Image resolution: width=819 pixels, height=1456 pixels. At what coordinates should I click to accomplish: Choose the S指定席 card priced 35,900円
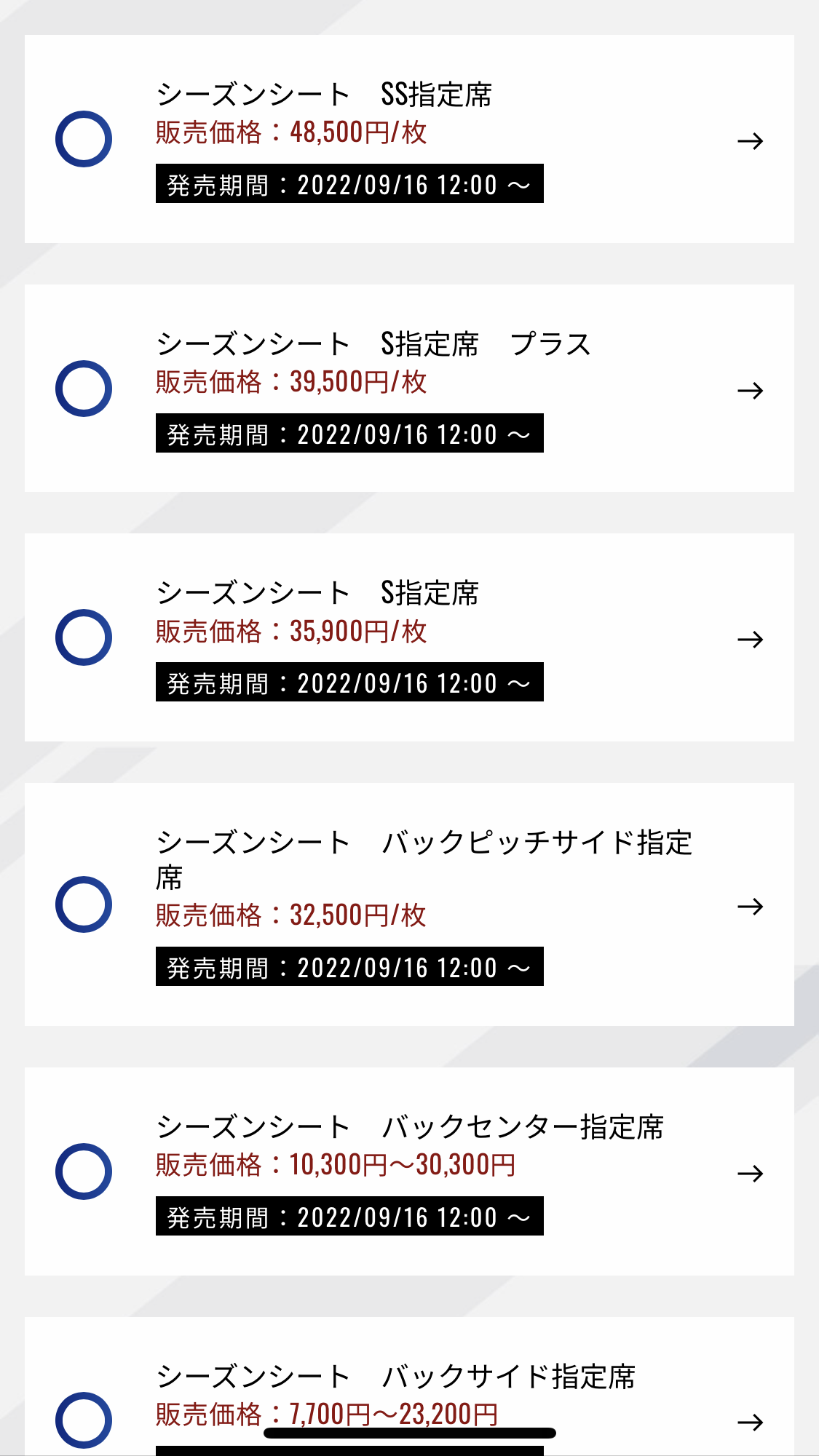pos(409,637)
